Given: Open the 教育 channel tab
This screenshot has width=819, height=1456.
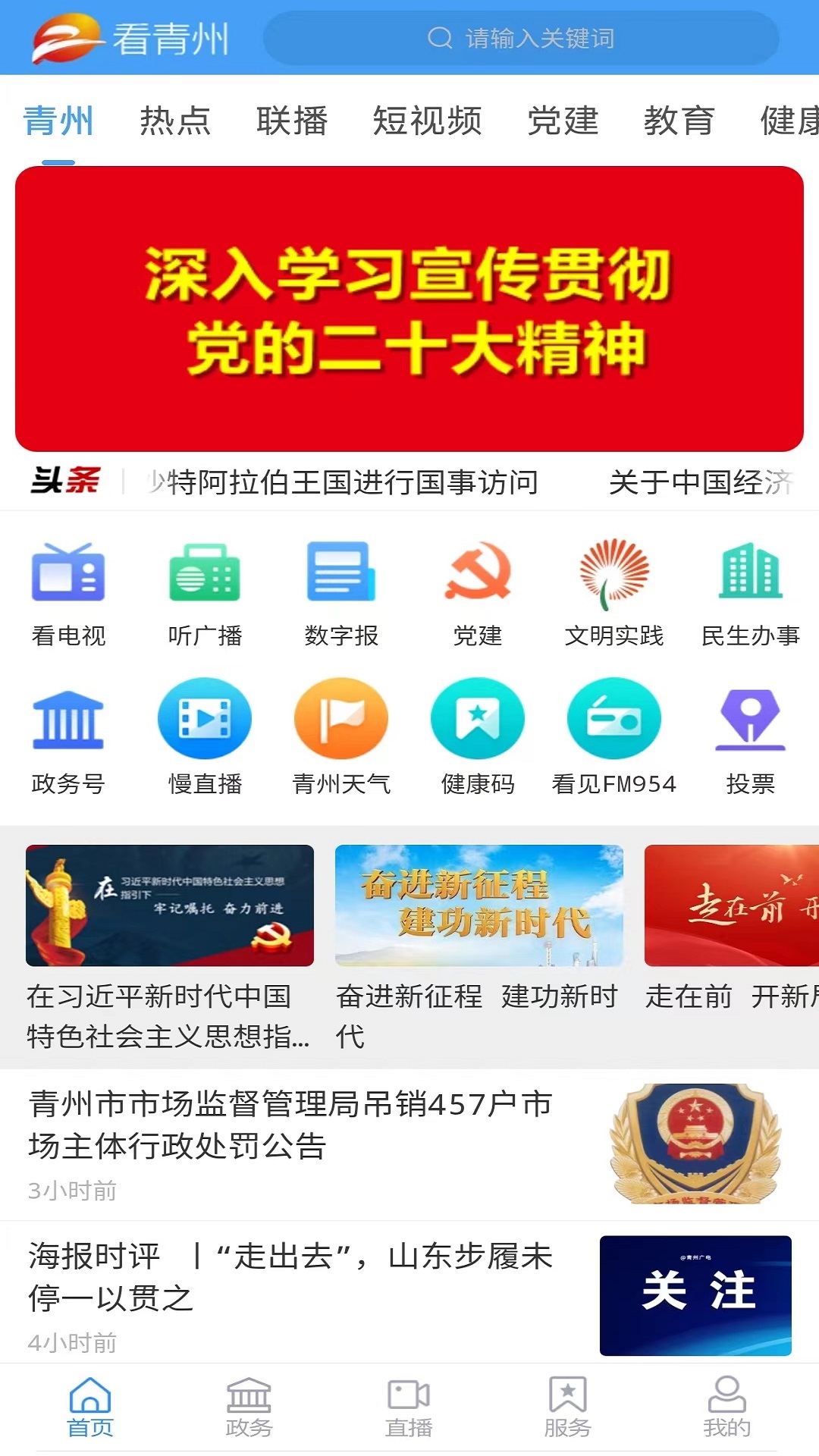Looking at the screenshot, I should click(x=679, y=121).
